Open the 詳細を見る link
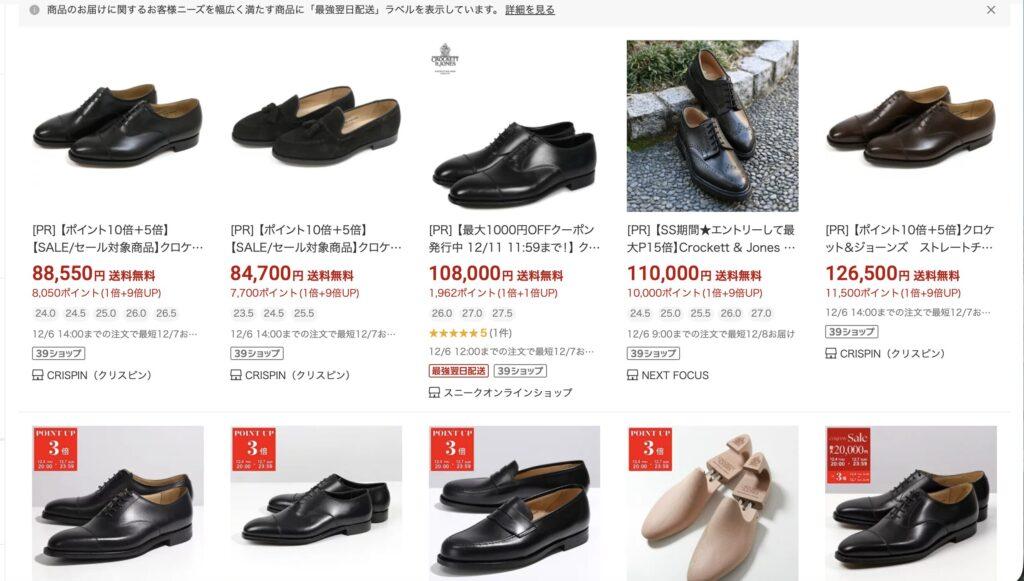Viewport: 1024px width, 581px height. click(x=530, y=10)
